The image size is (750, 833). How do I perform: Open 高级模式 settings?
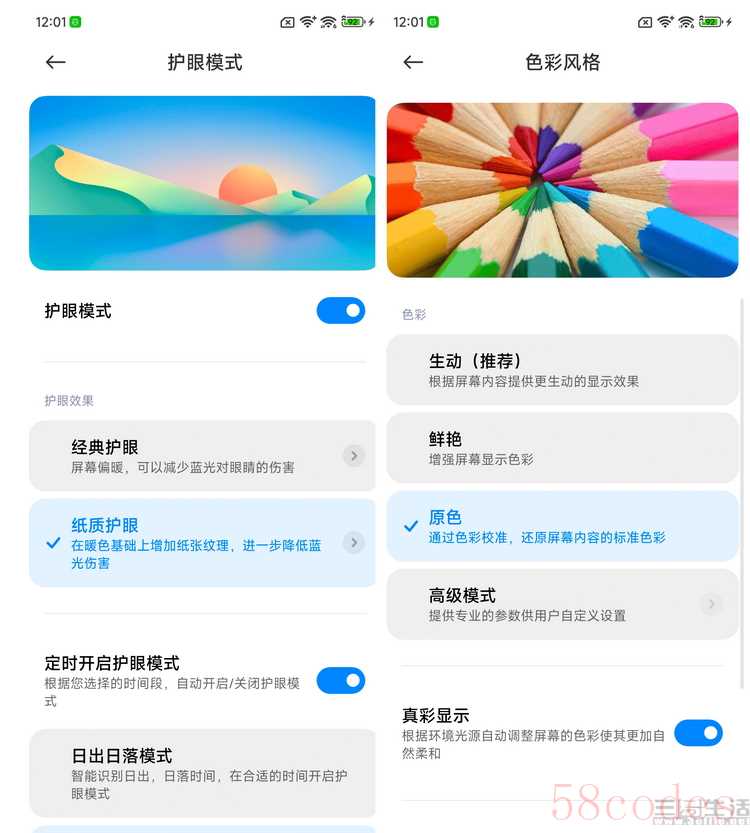(x=560, y=604)
